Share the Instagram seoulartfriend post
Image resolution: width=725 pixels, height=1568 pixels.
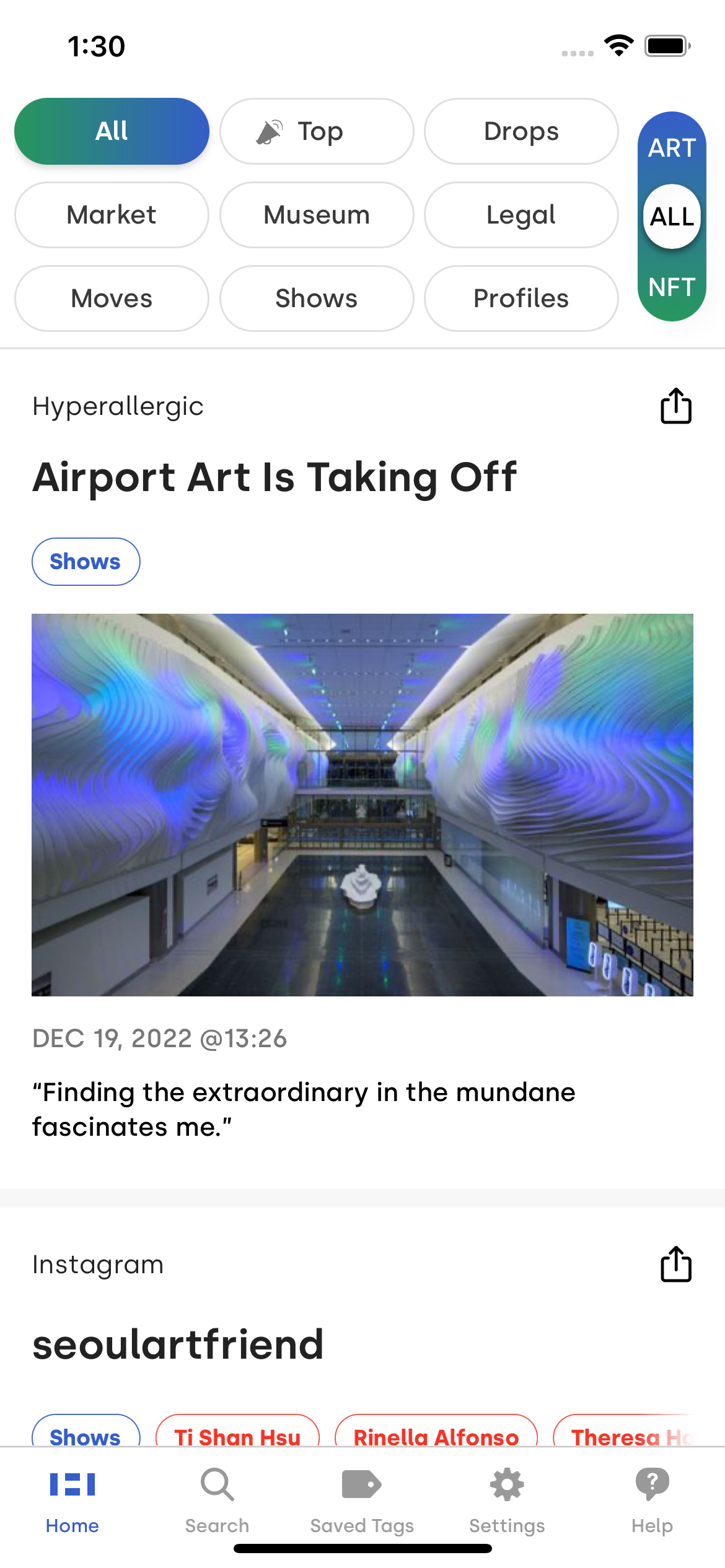point(675,1264)
